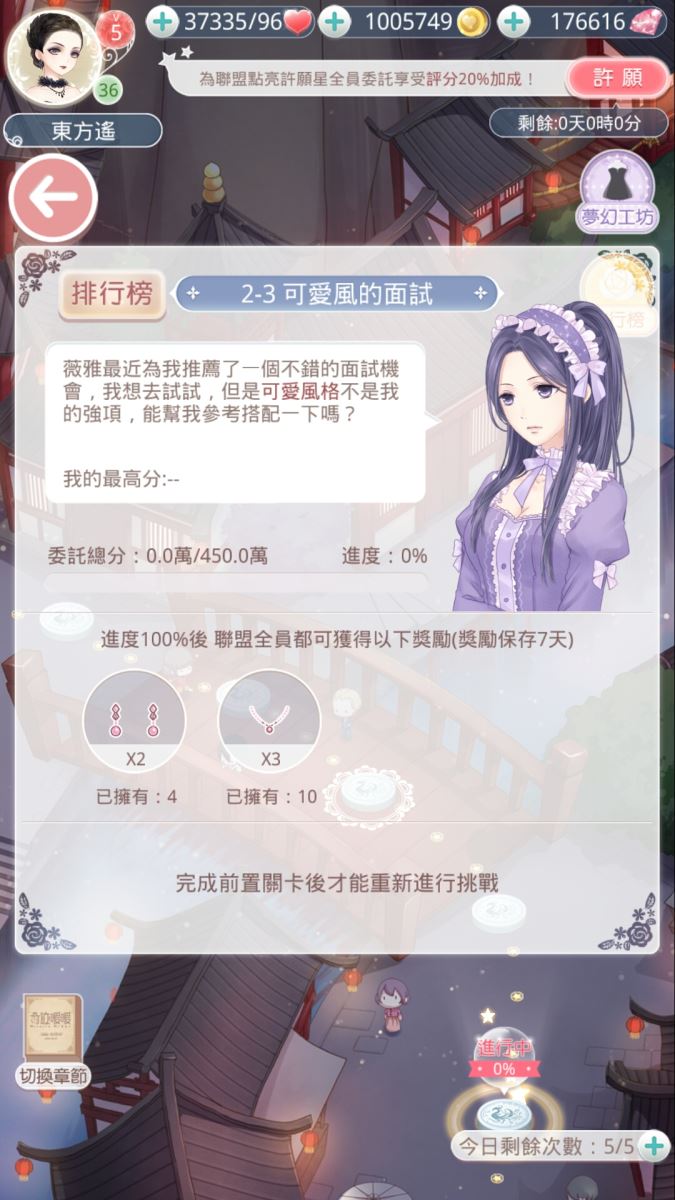Tap the 許願 wish button
This screenshot has width=675, height=1200.
616,79
